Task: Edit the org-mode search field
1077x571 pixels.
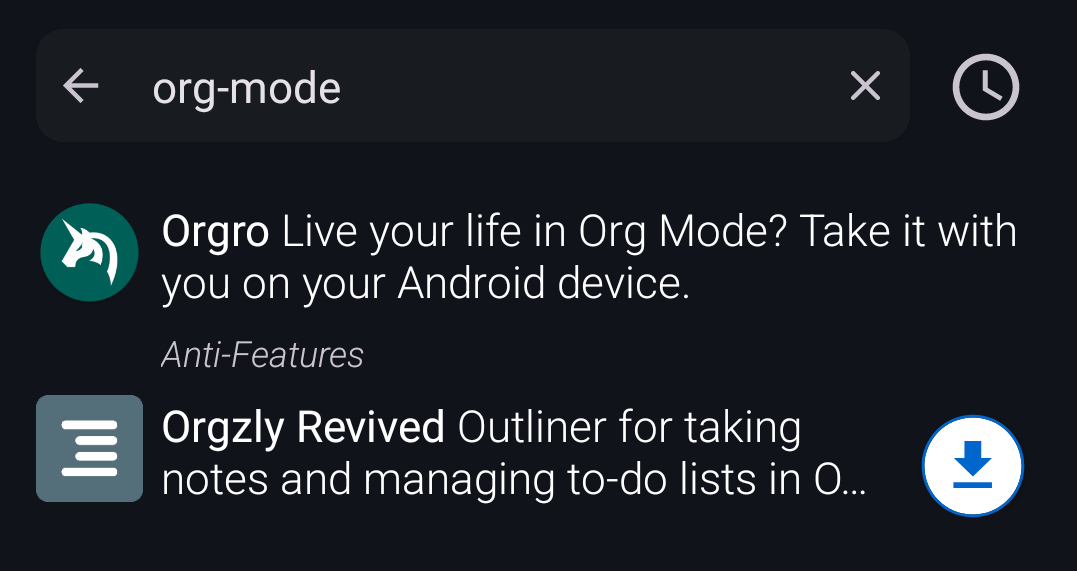Action: pos(480,88)
